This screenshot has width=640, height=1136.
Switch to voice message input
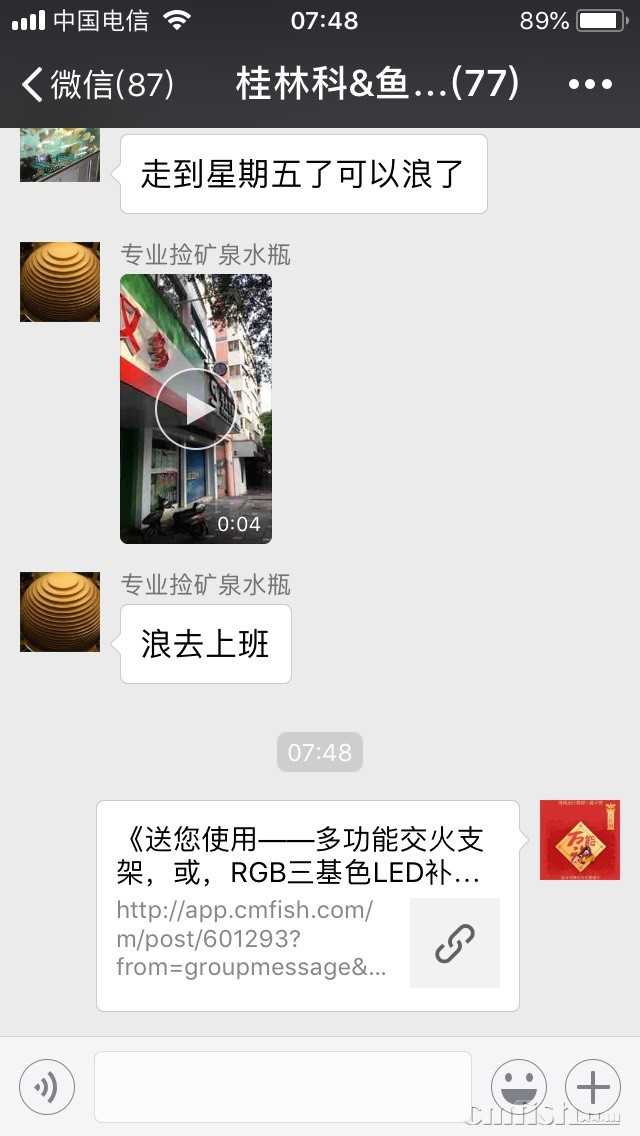(47, 1087)
